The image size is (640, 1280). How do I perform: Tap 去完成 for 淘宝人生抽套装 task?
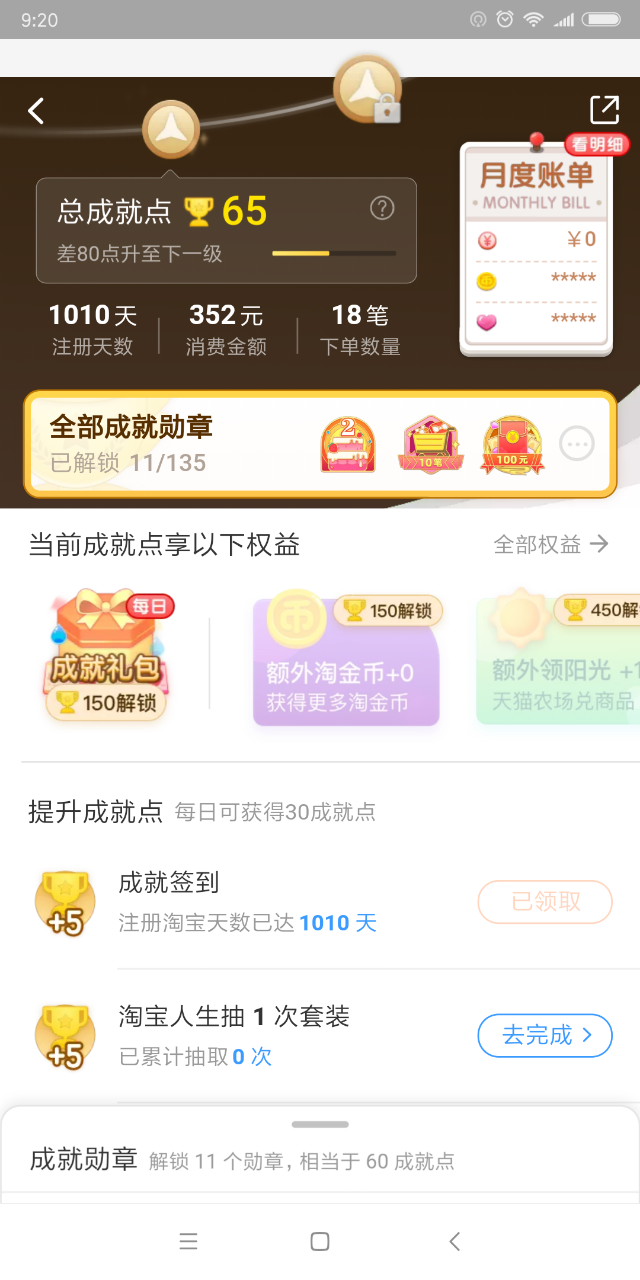pos(545,1035)
